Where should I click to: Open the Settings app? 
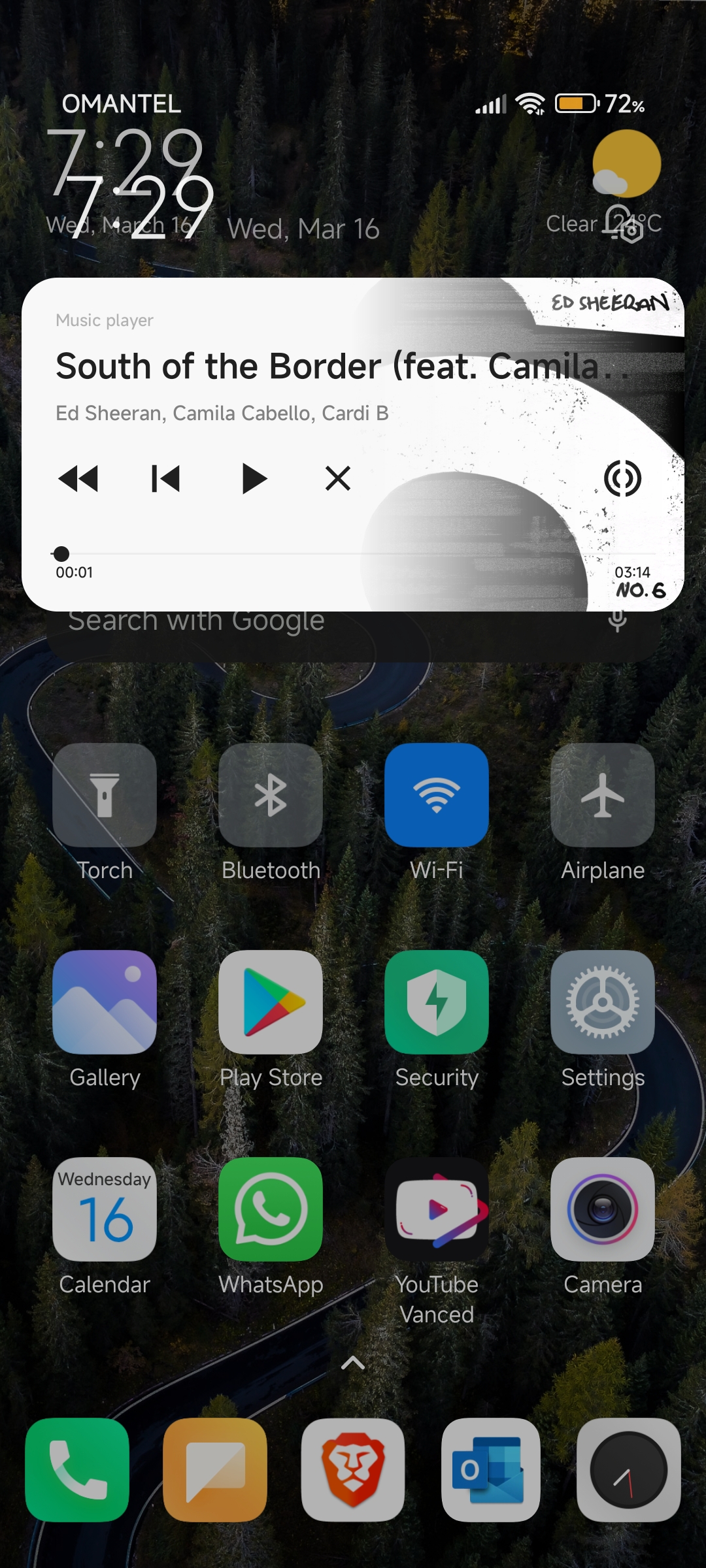click(603, 1002)
